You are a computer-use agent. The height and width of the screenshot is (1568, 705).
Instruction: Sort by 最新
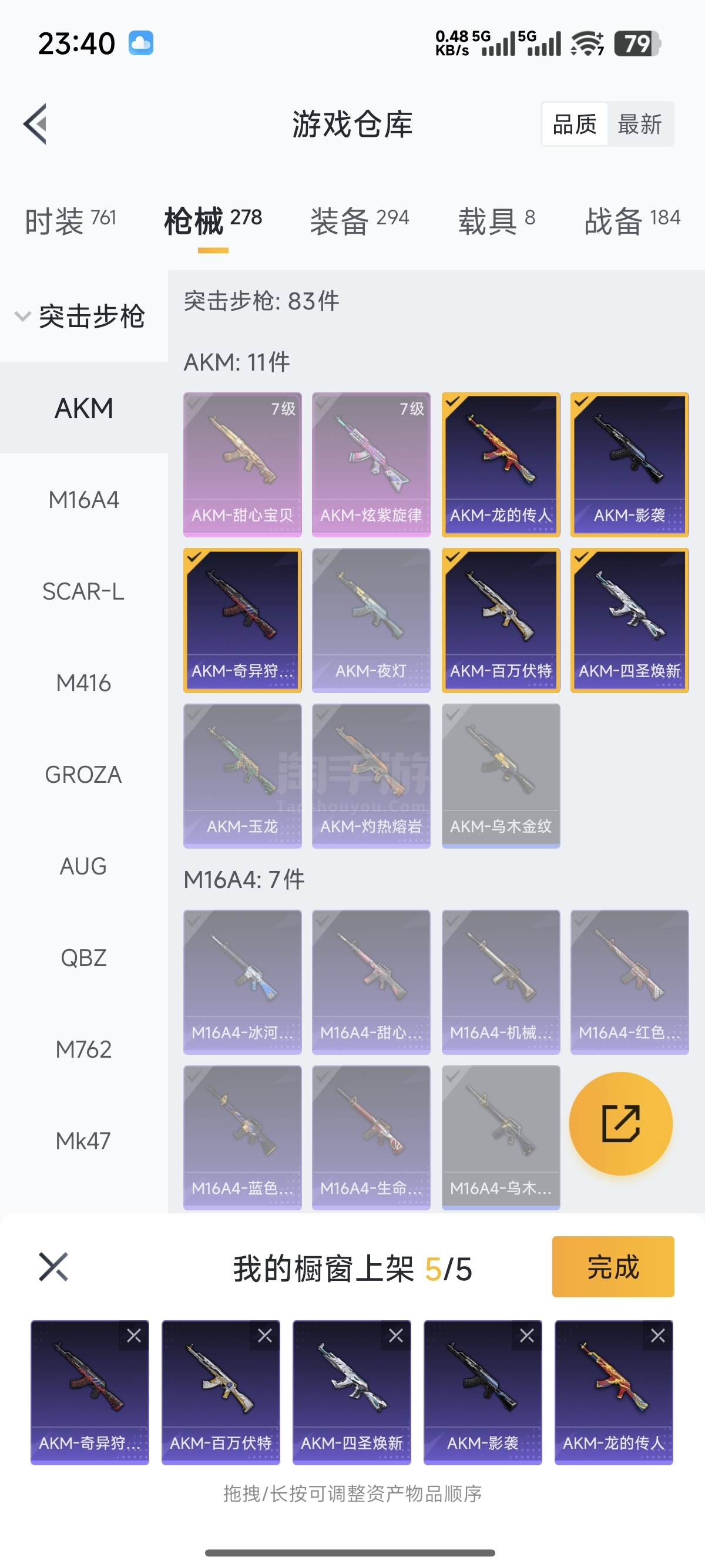pos(639,124)
